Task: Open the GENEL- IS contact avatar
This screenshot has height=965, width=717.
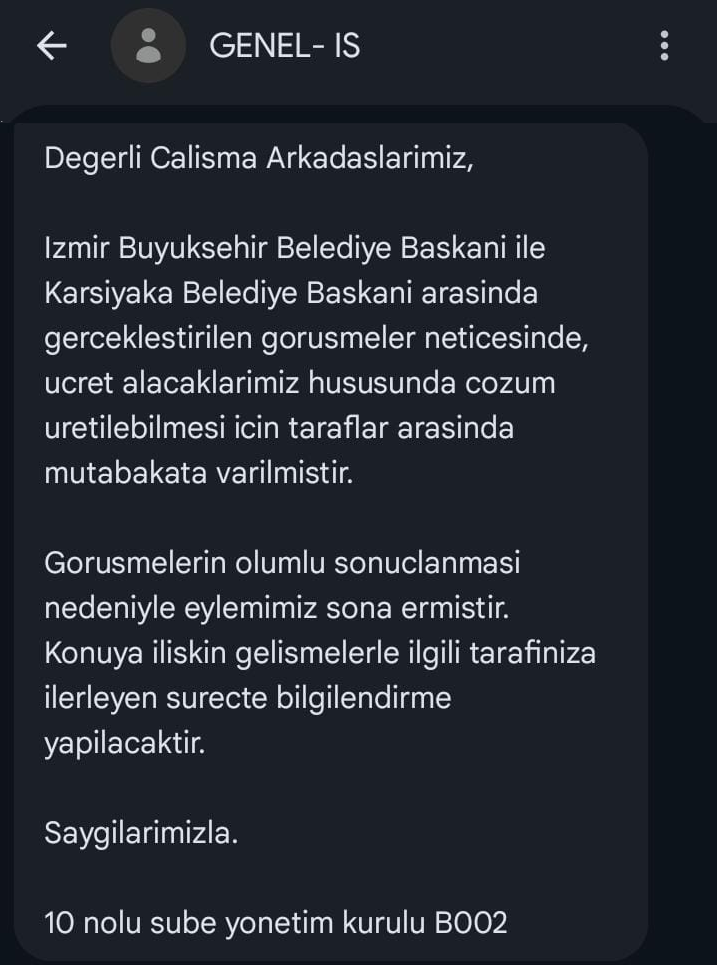Action: coord(148,46)
